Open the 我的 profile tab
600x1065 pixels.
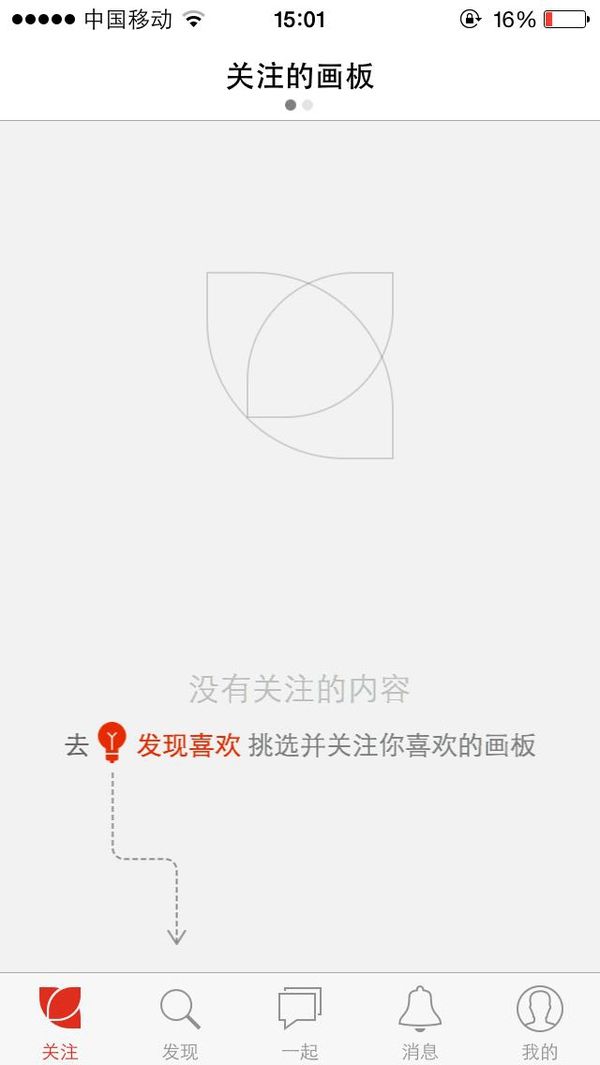(x=540, y=1021)
